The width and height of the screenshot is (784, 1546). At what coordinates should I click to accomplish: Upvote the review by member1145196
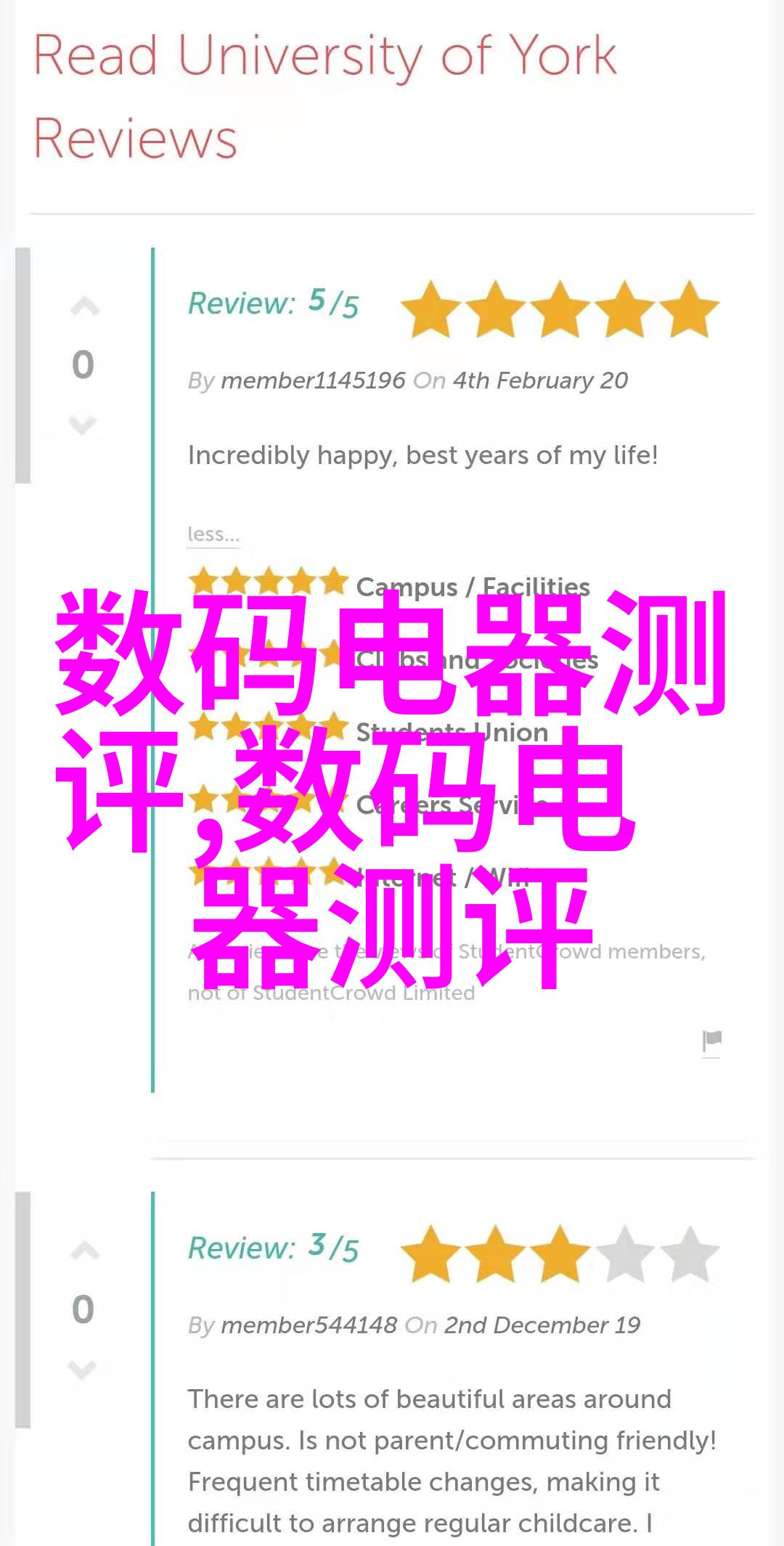[84, 308]
